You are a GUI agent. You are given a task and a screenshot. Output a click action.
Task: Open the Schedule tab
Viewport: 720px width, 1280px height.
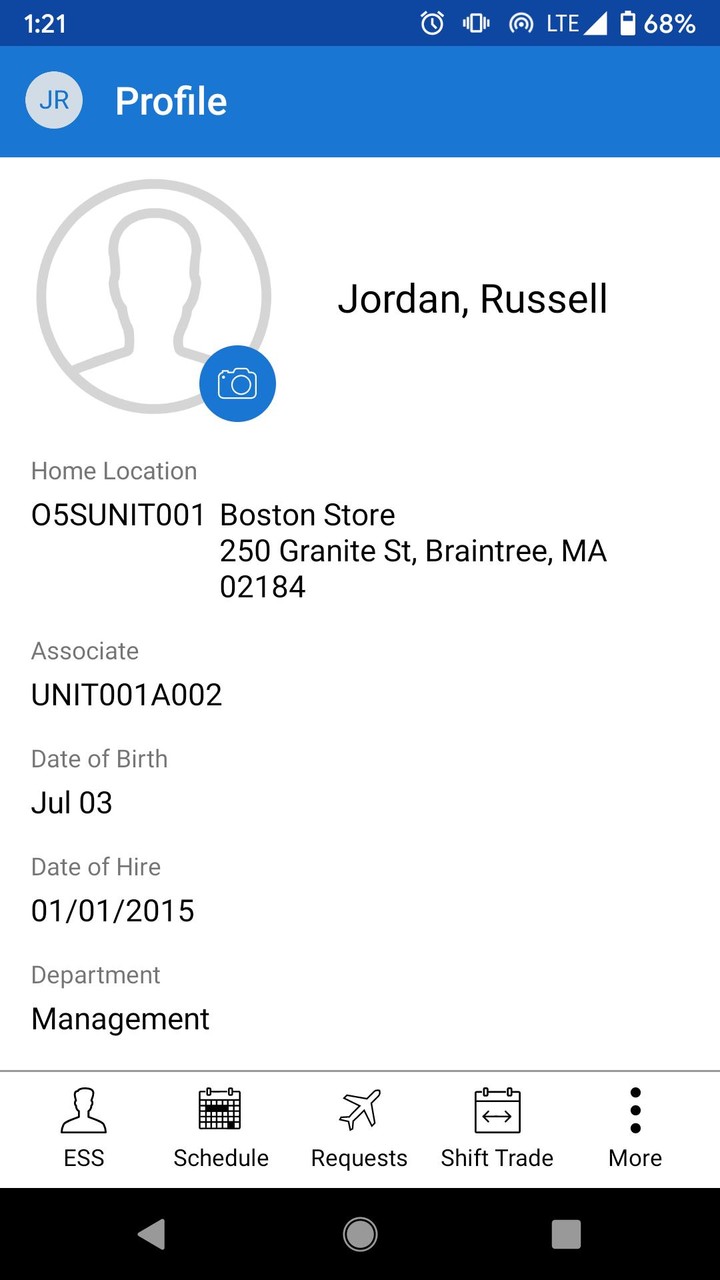click(221, 1128)
